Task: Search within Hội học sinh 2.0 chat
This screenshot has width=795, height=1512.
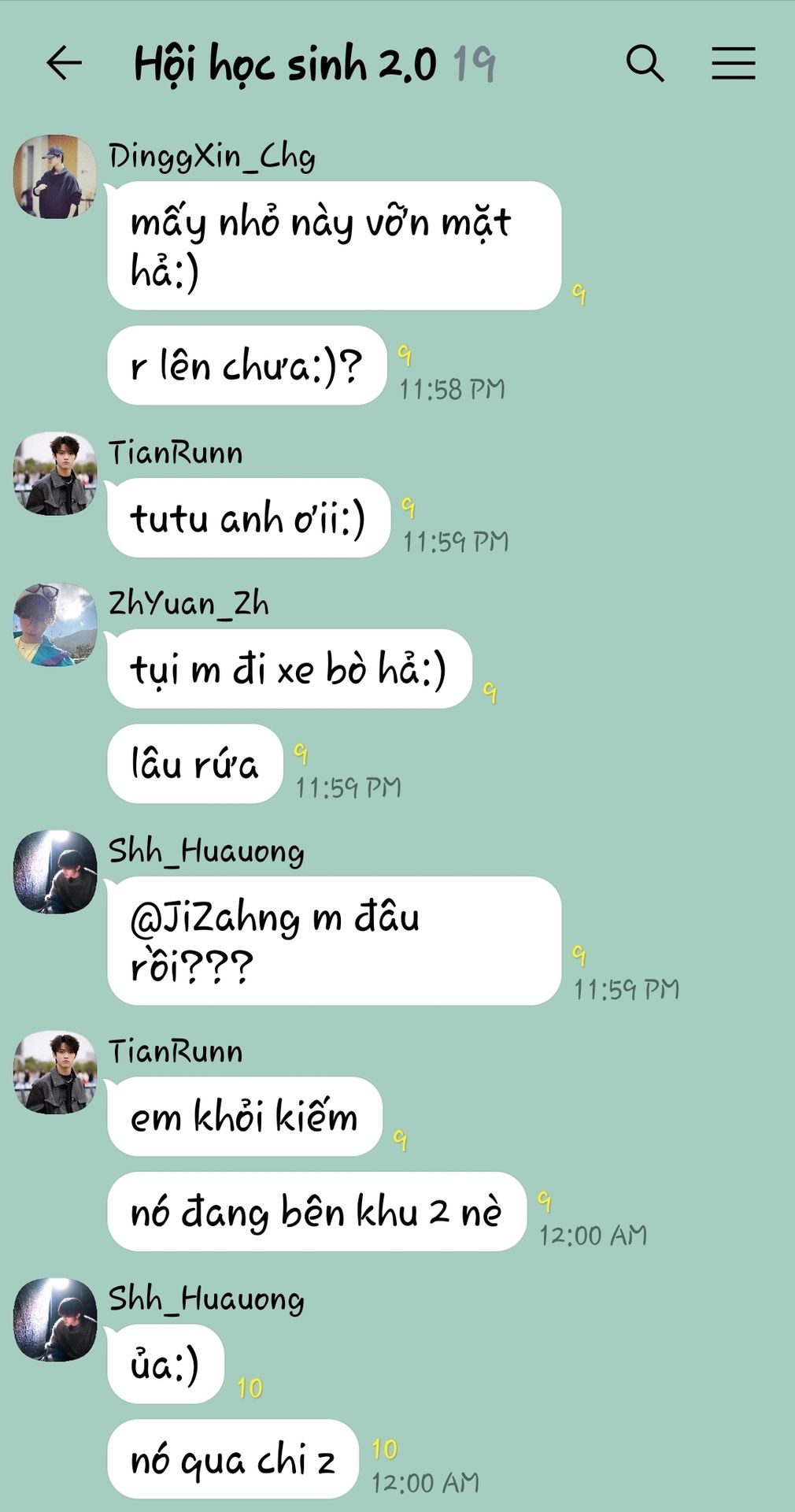Action: pyautogui.click(x=645, y=63)
